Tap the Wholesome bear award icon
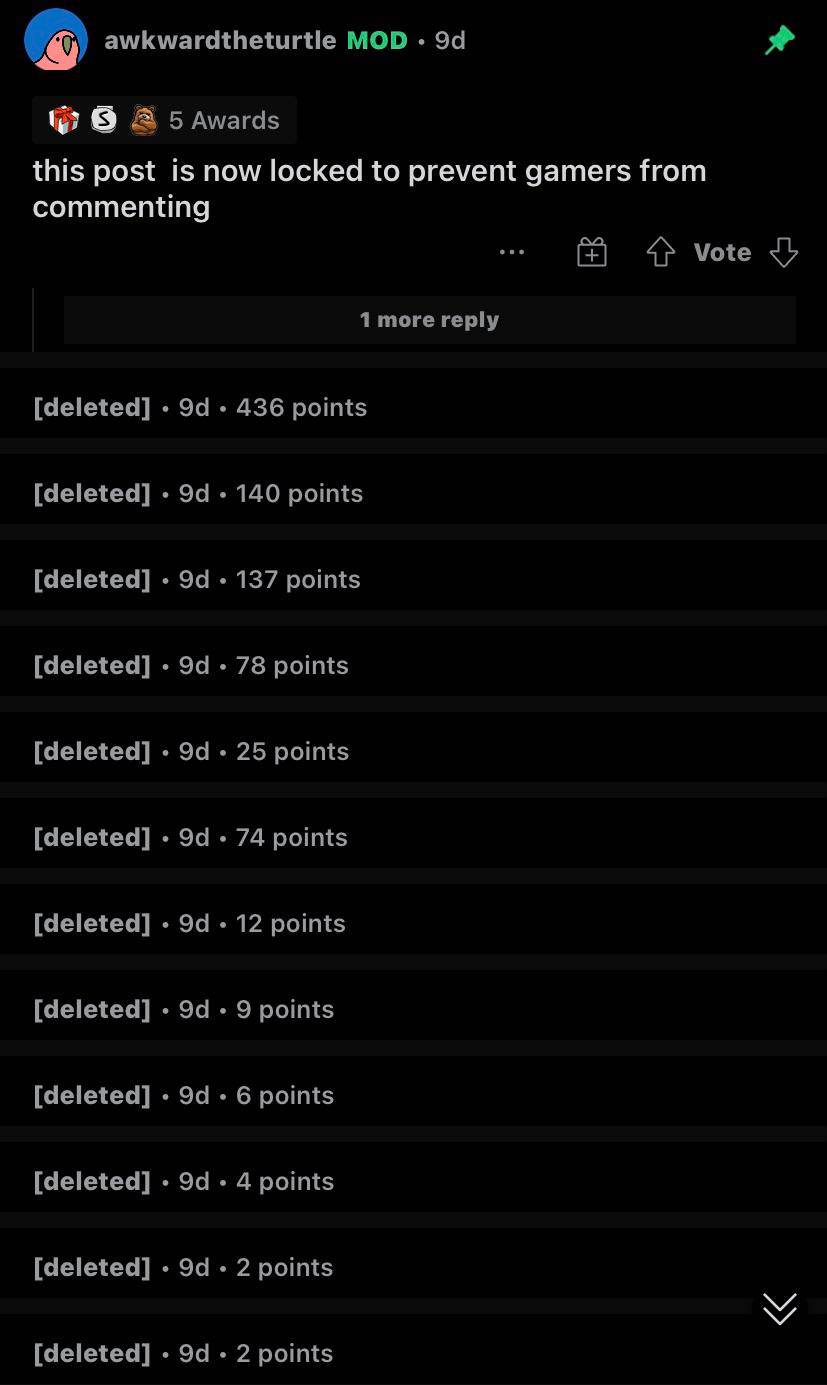This screenshot has width=827, height=1385. click(144, 119)
